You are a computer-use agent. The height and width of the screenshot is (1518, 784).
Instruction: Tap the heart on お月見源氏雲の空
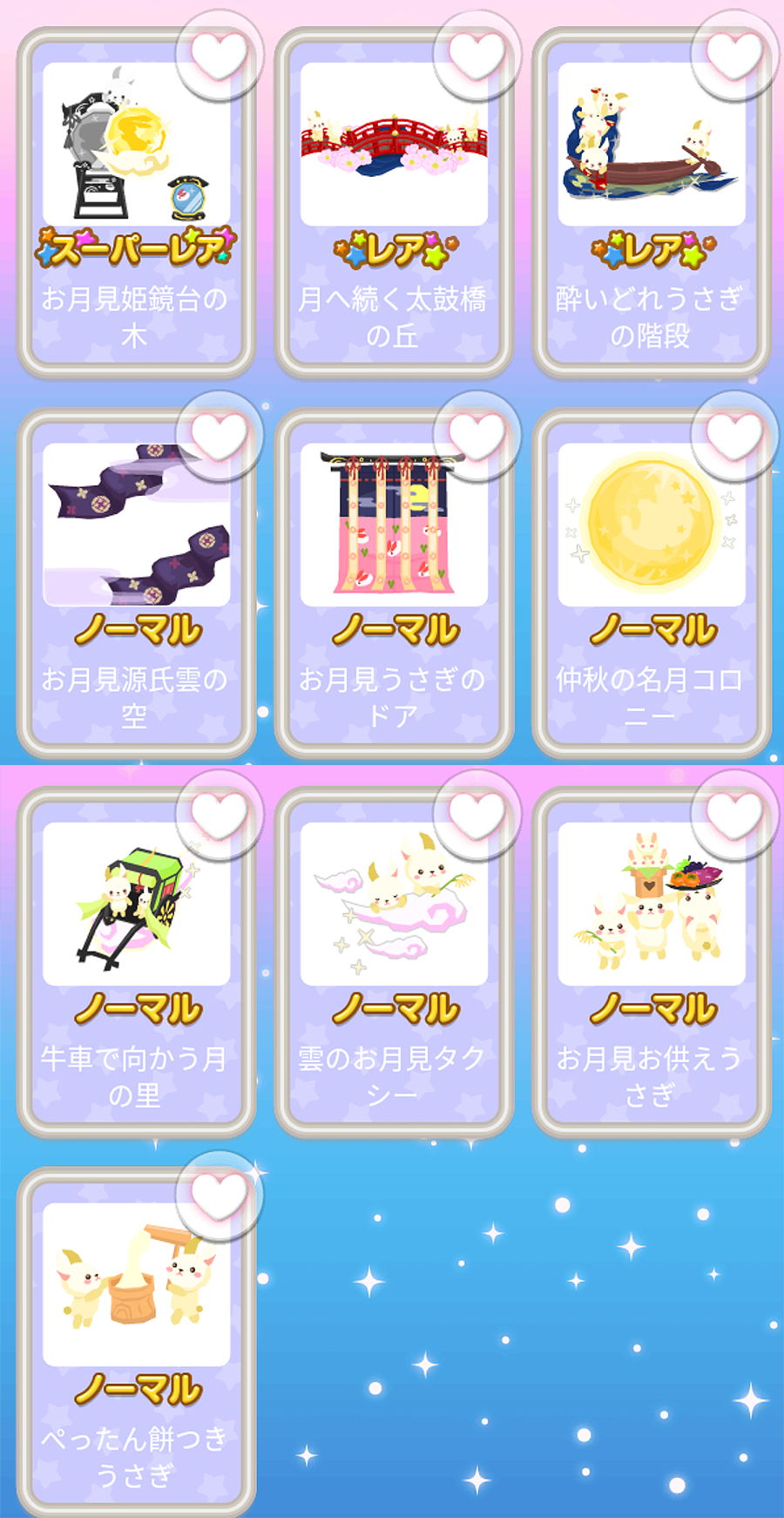219,435
